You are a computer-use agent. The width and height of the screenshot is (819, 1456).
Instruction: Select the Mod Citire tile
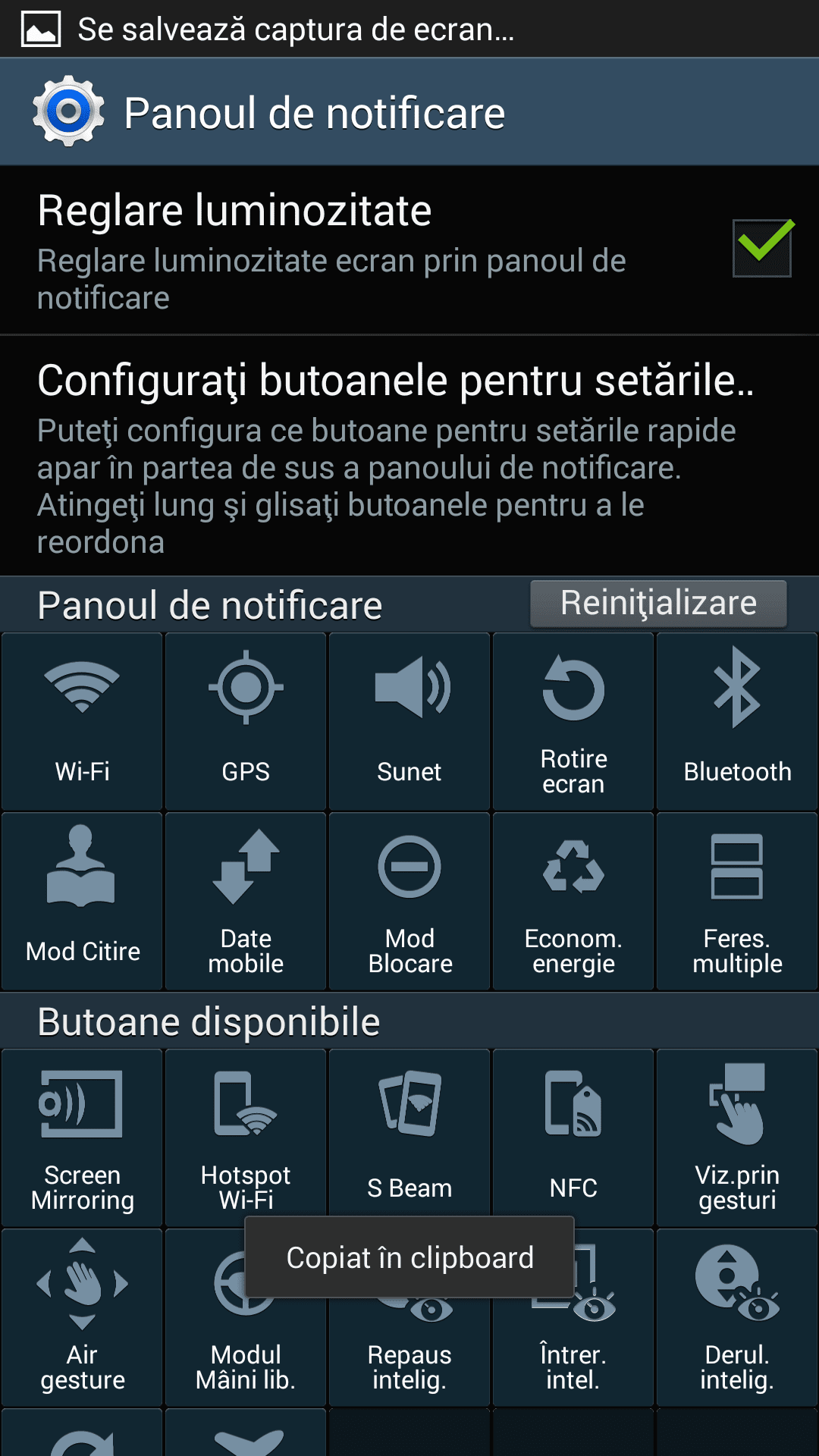point(82,901)
